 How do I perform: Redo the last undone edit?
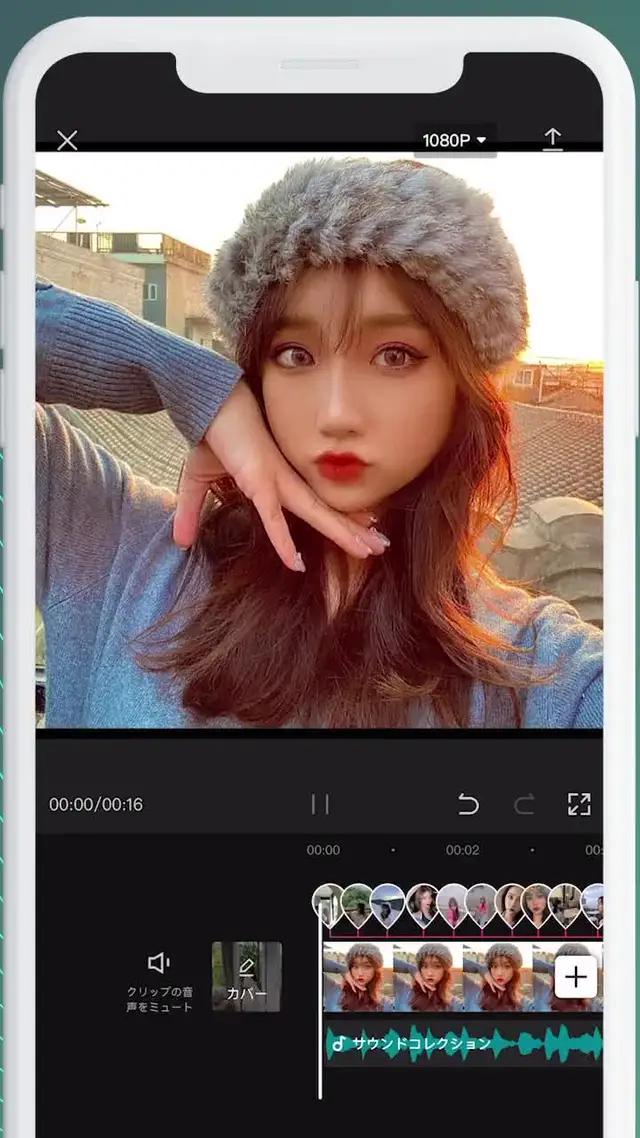(524, 804)
